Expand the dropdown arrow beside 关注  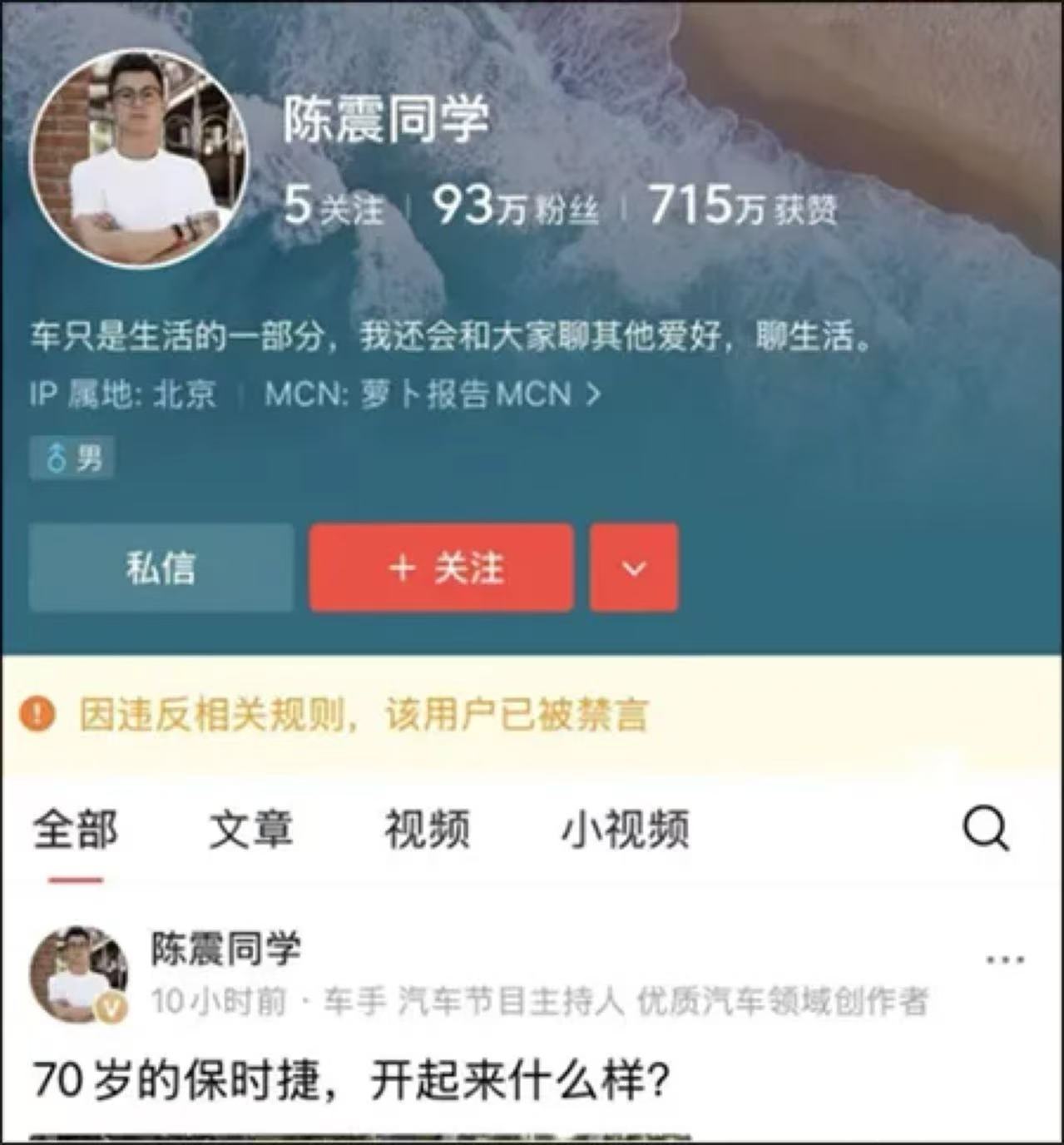634,568
